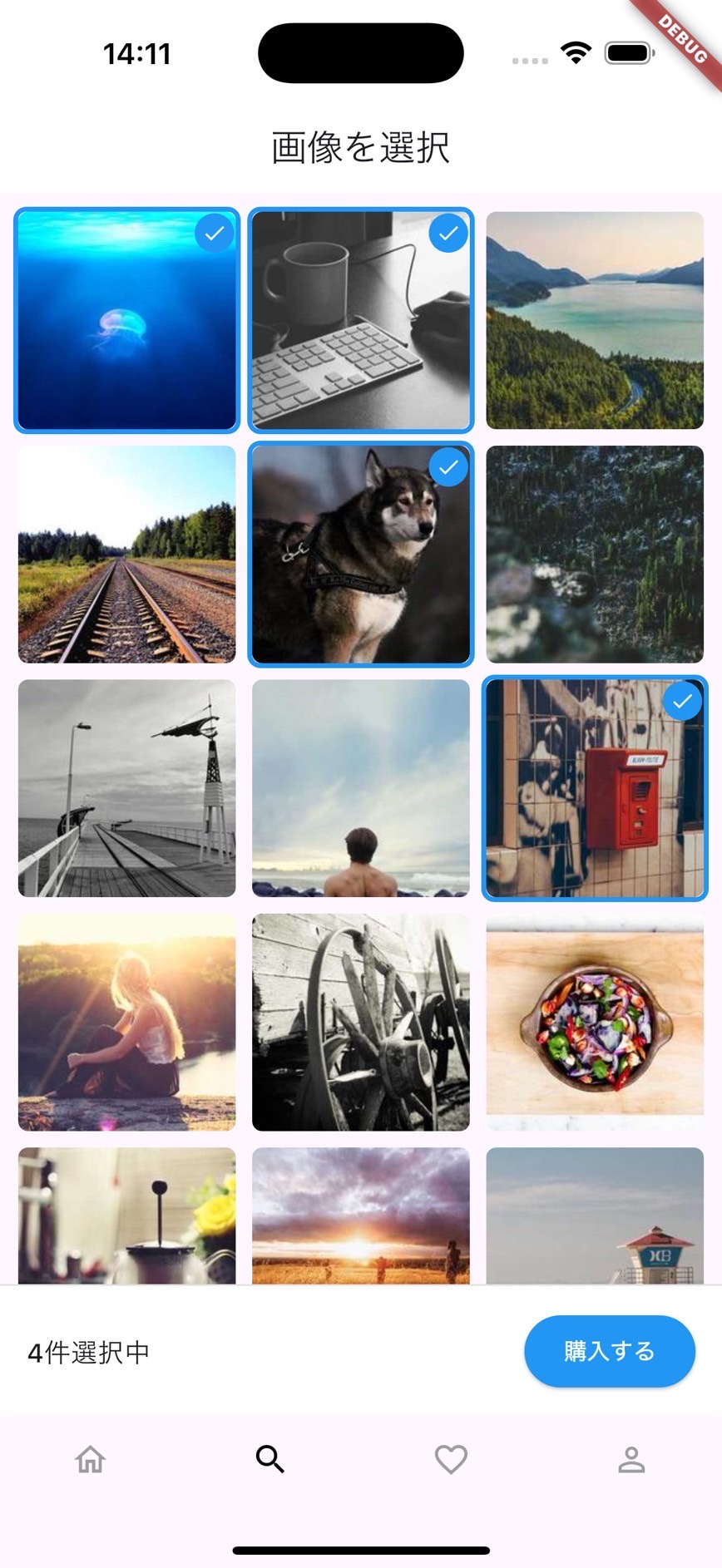Tap the 購入する purchase button

(x=609, y=1351)
